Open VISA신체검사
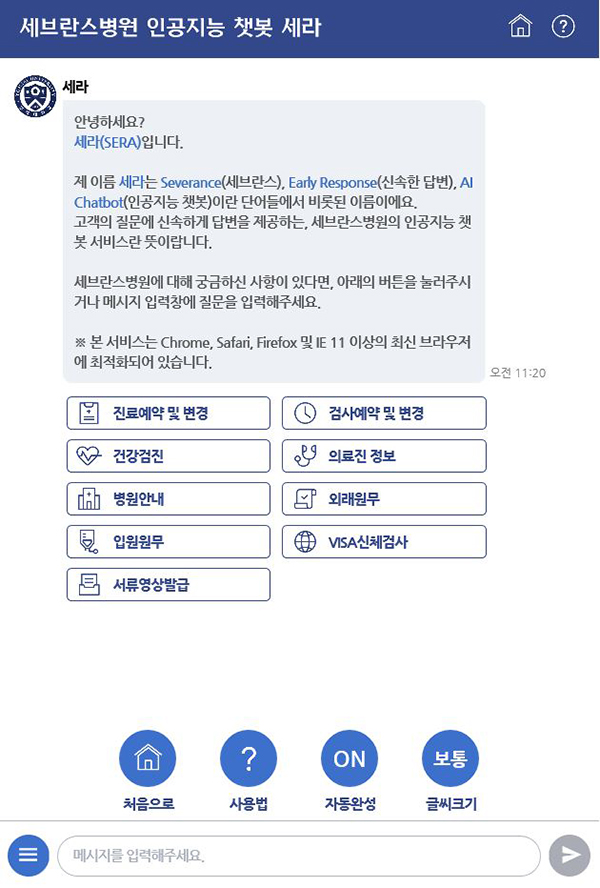The height and width of the screenshot is (888, 600). (x=384, y=542)
